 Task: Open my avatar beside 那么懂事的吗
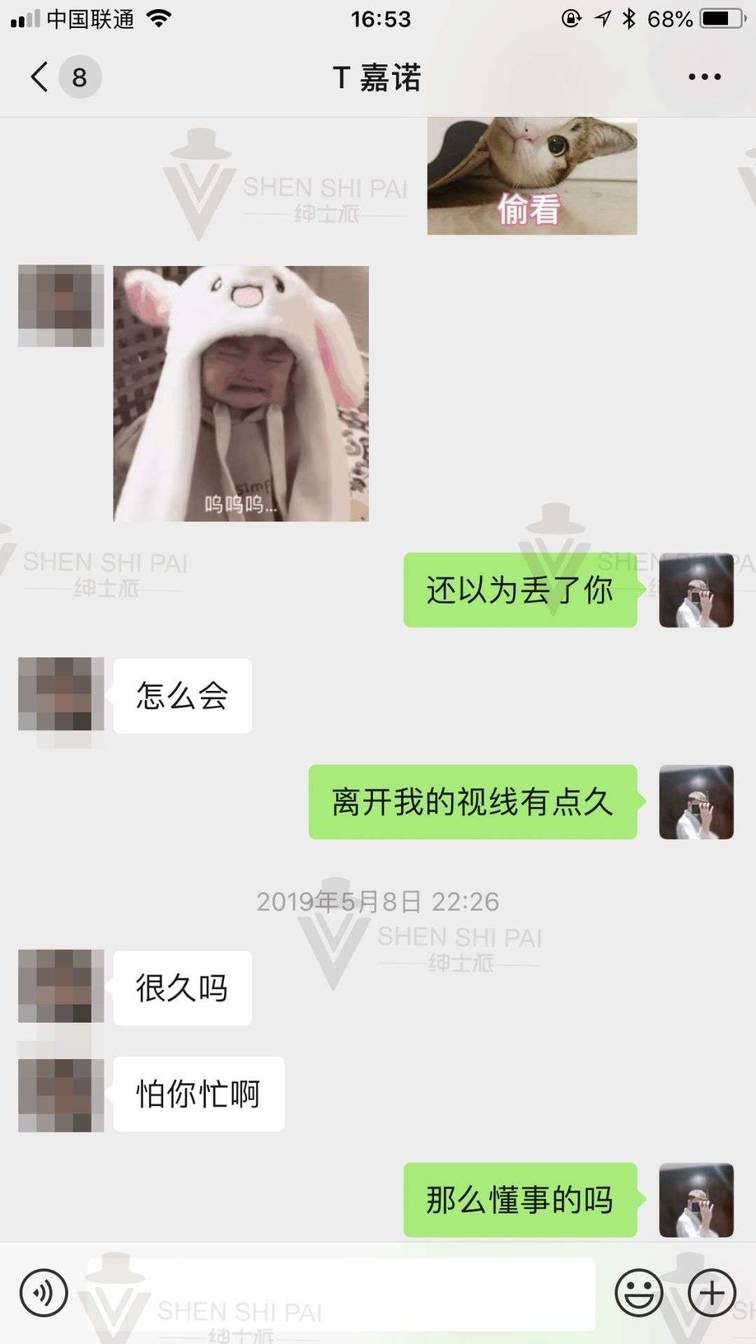tap(696, 1199)
